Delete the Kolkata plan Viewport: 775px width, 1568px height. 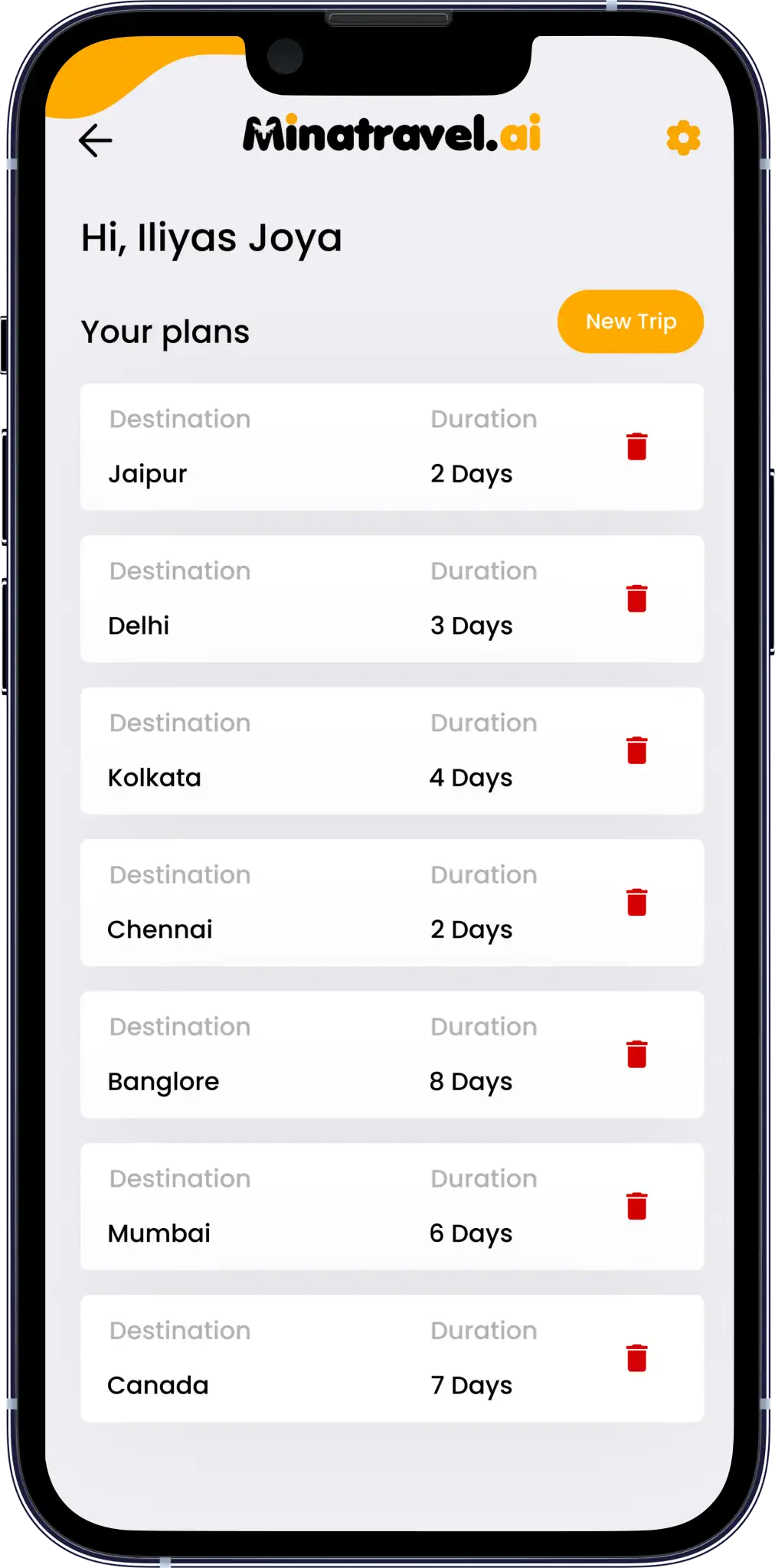click(636, 750)
